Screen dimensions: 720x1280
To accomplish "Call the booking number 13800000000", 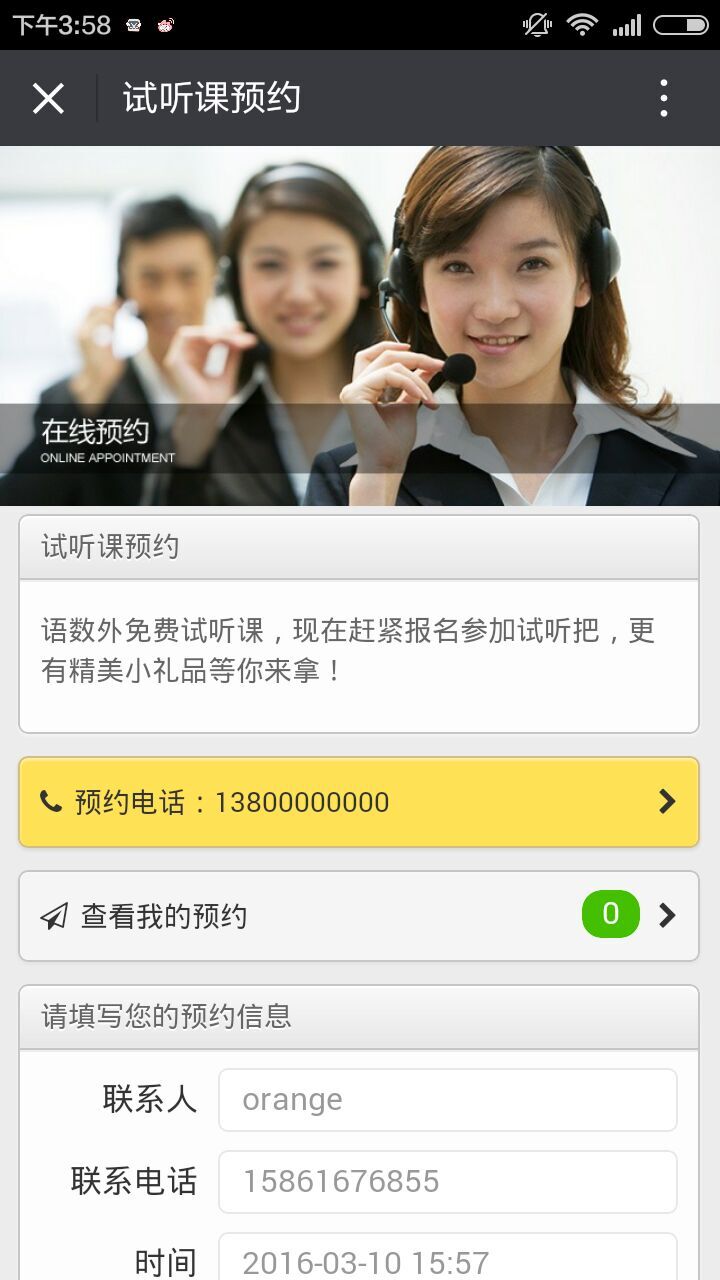I will click(x=358, y=802).
